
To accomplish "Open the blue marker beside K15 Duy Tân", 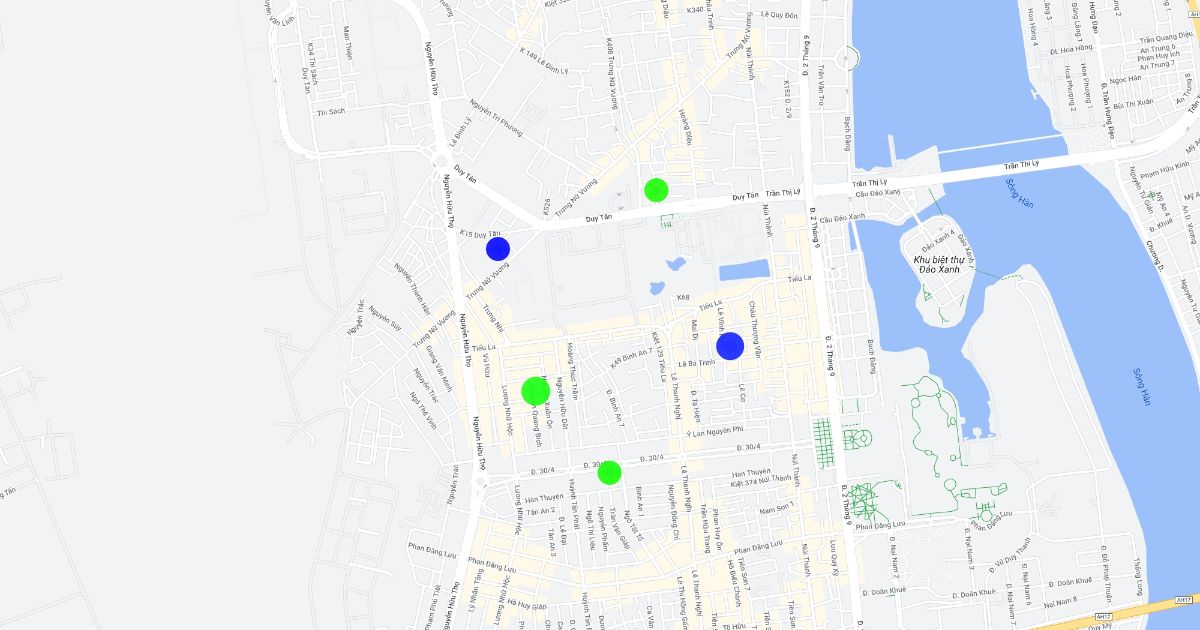I will pyautogui.click(x=498, y=249).
